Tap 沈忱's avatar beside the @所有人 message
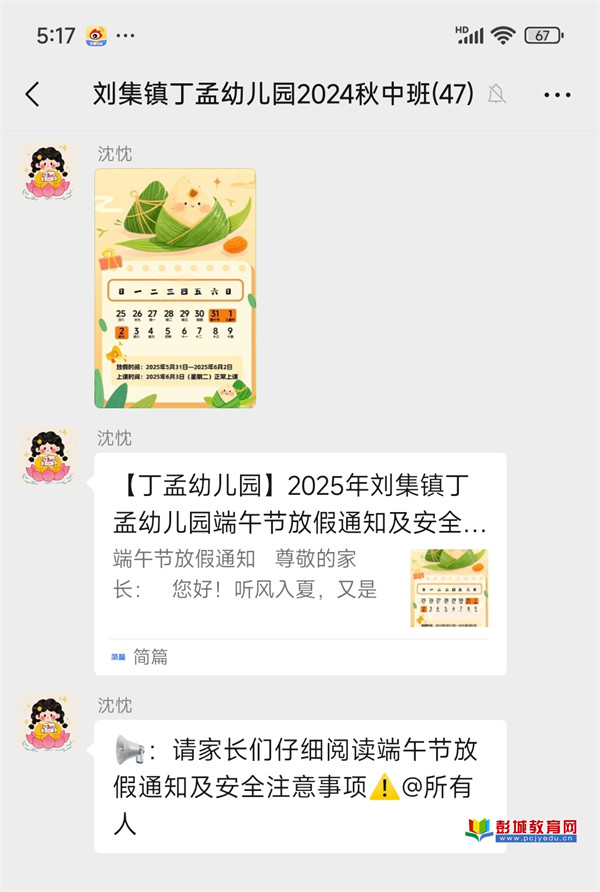This screenshot has height=892, width=600. (x=47, y=723)
